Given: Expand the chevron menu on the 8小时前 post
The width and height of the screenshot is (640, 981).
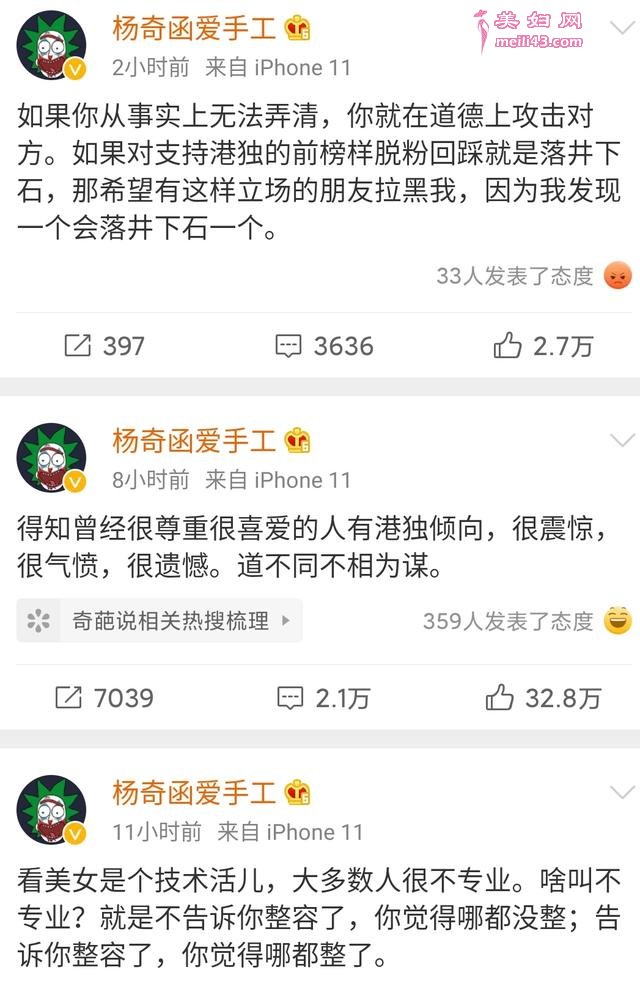Looking at the screenshot, I should [622, 441].
